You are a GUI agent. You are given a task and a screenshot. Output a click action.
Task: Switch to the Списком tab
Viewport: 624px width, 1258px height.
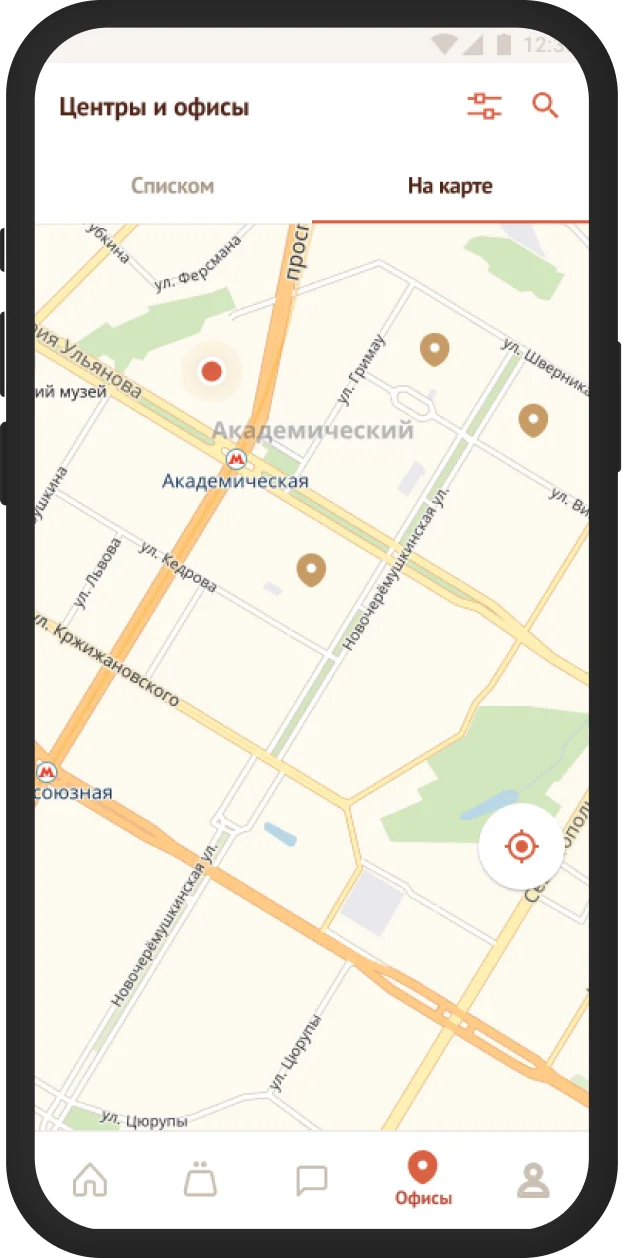point(173,186)
